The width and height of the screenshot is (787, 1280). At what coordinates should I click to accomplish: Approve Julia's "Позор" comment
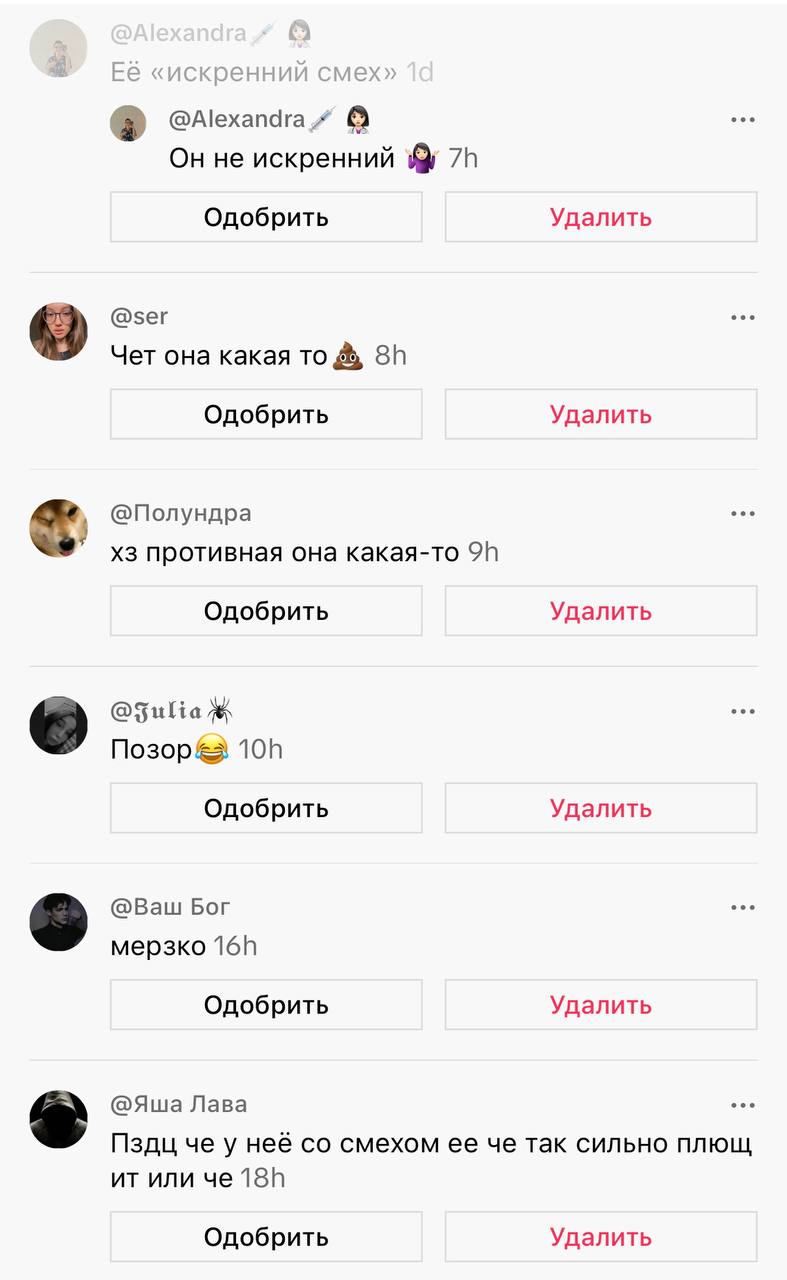tap(266, 808)
